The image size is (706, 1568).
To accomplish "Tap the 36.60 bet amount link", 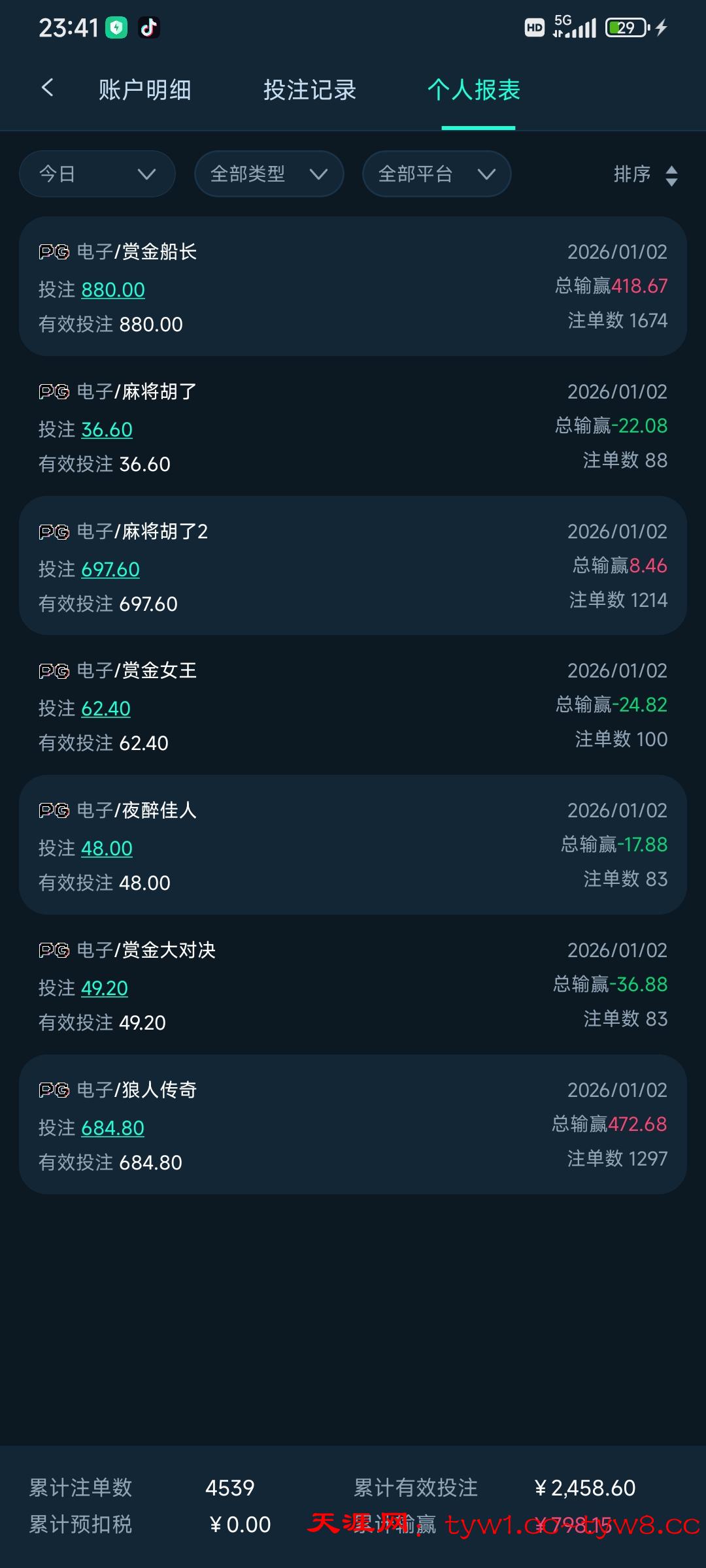I will coord(107,429).
